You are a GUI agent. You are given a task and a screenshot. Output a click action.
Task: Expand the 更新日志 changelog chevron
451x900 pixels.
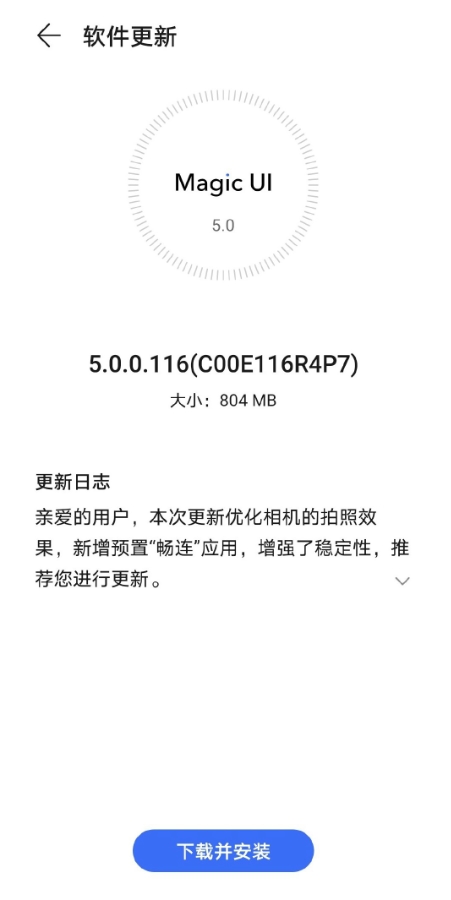pyautogui.click(x=402, y=581)
